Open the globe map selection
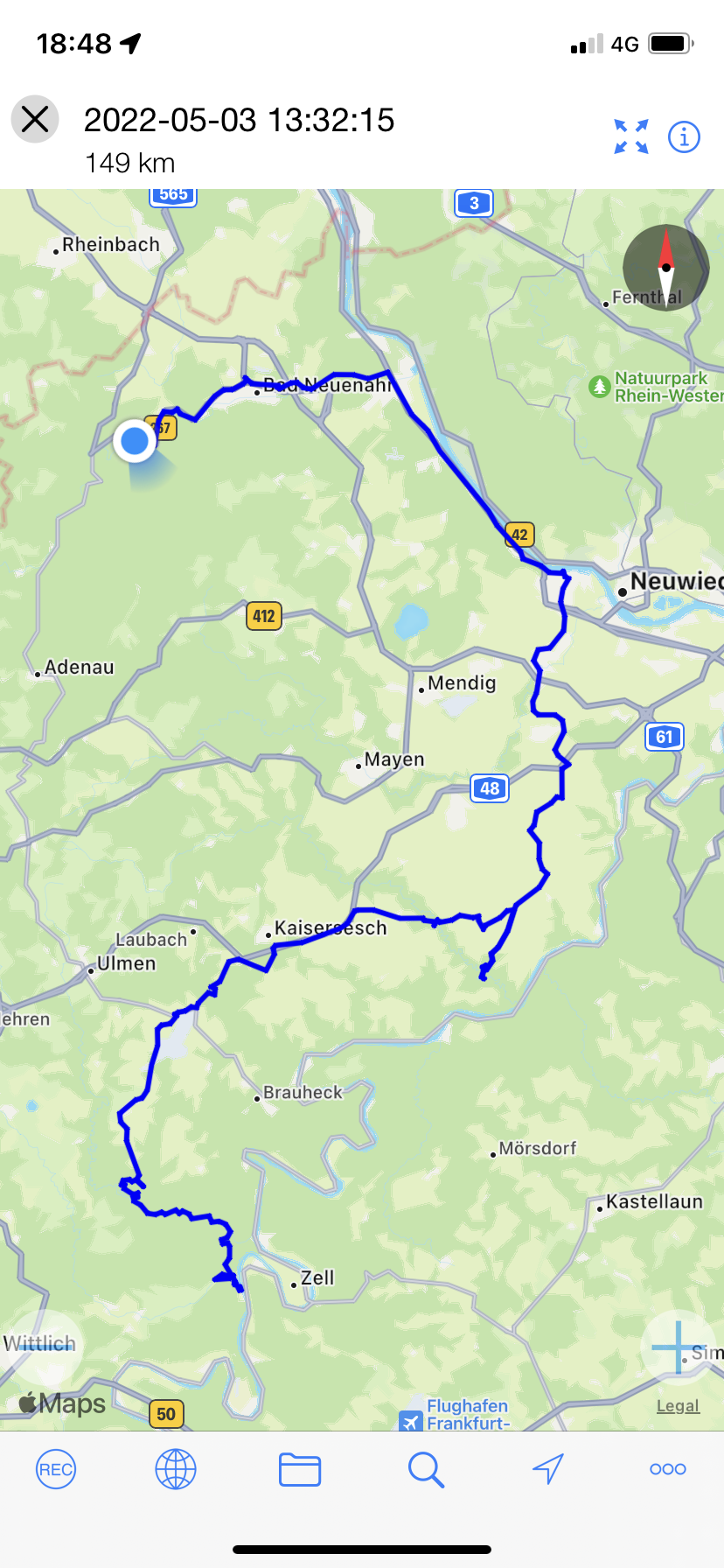The image size is (724, 1568). [176, 1469]
